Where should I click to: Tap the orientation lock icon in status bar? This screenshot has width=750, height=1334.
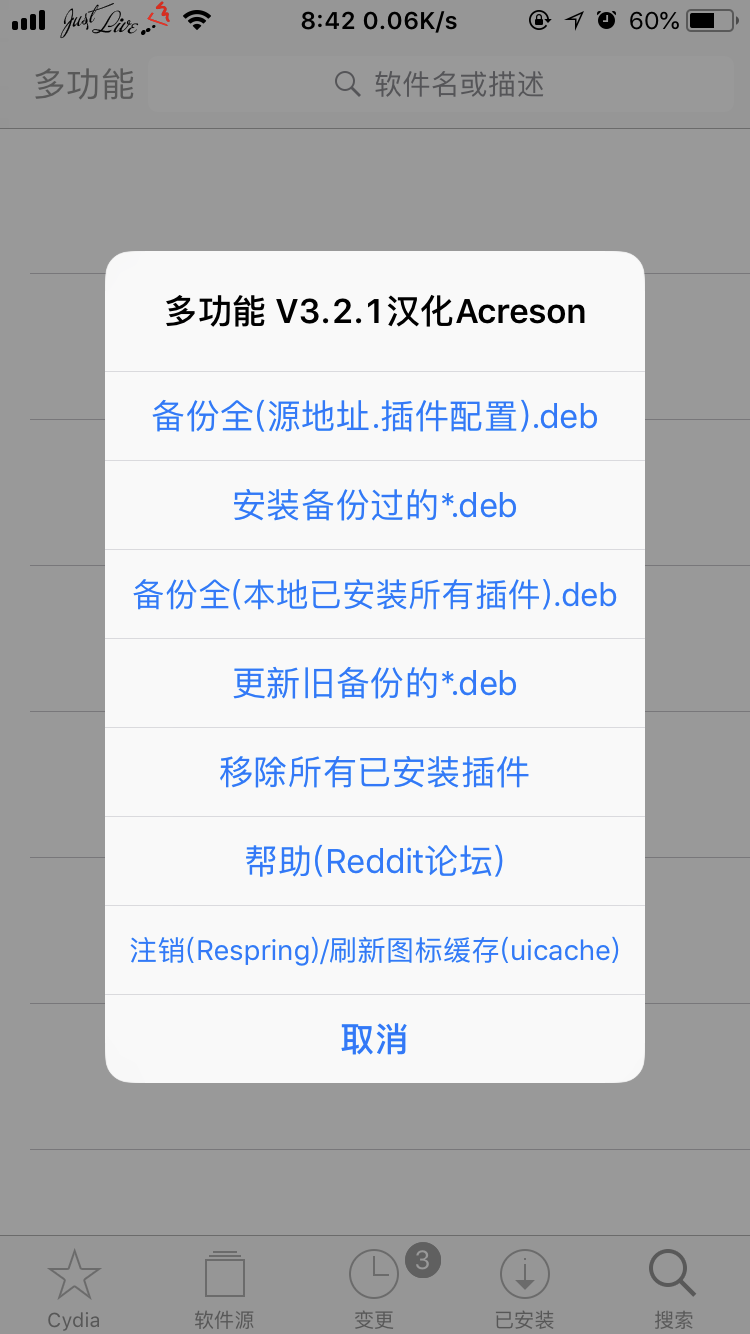click(x=539, y=18)
